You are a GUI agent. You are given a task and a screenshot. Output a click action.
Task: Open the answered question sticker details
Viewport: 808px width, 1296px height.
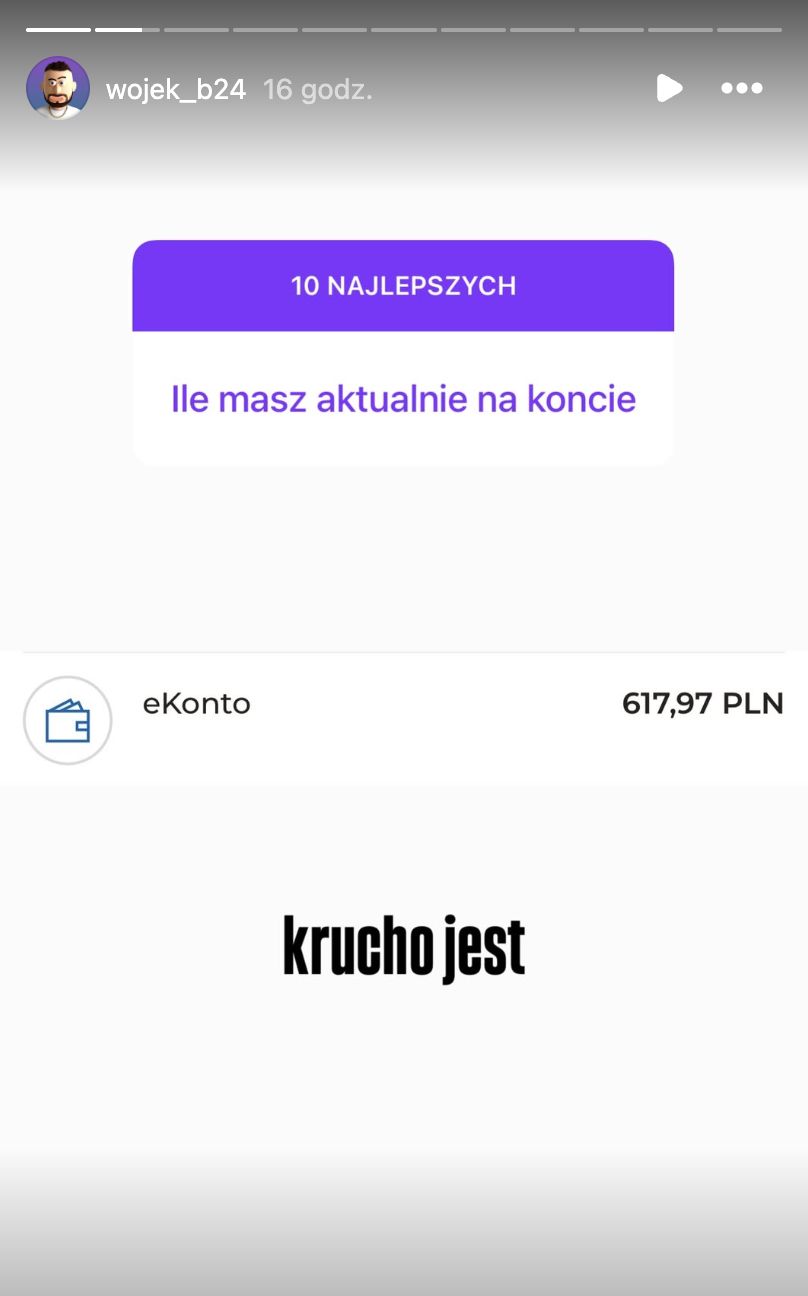coord(403,398)
